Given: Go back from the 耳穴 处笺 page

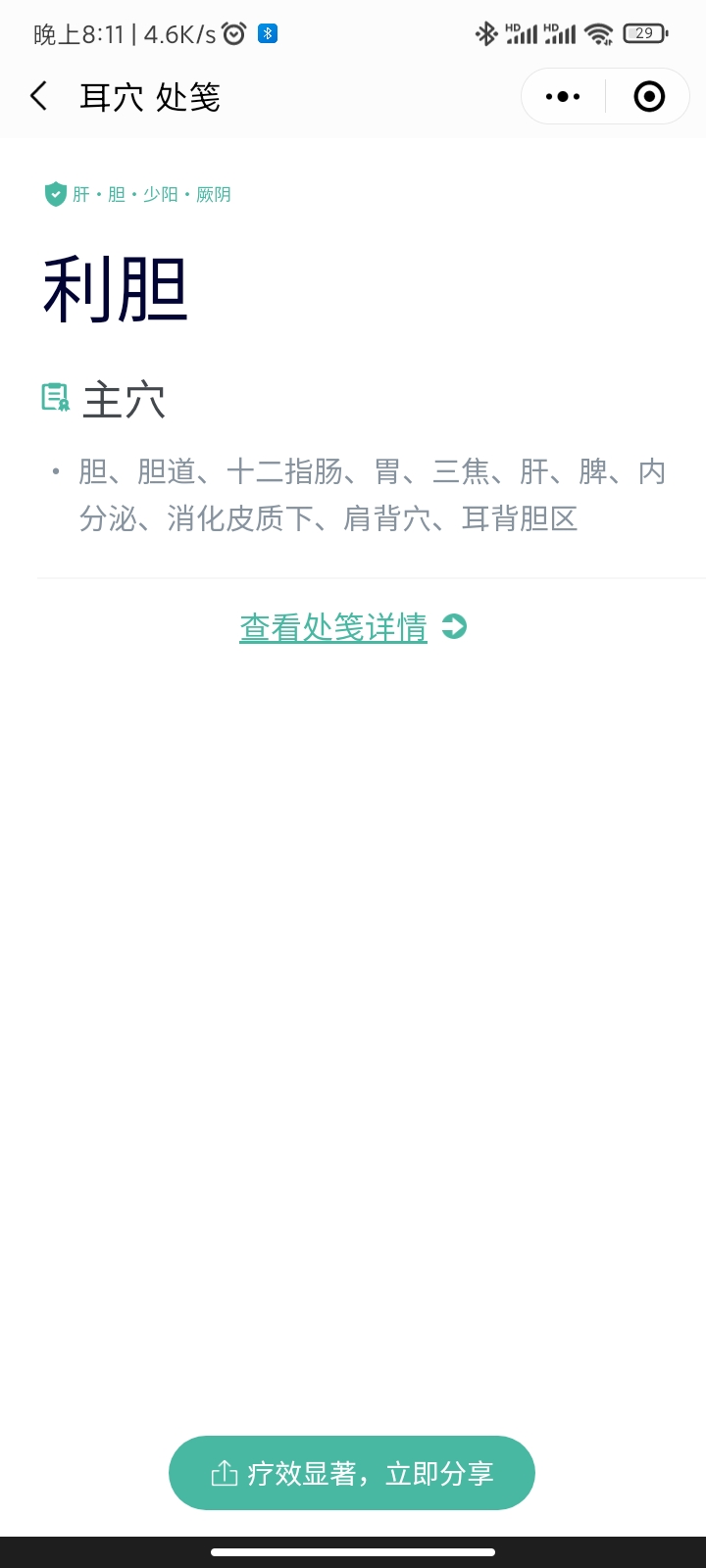Looking at the screenshot, I should [39, 96].
